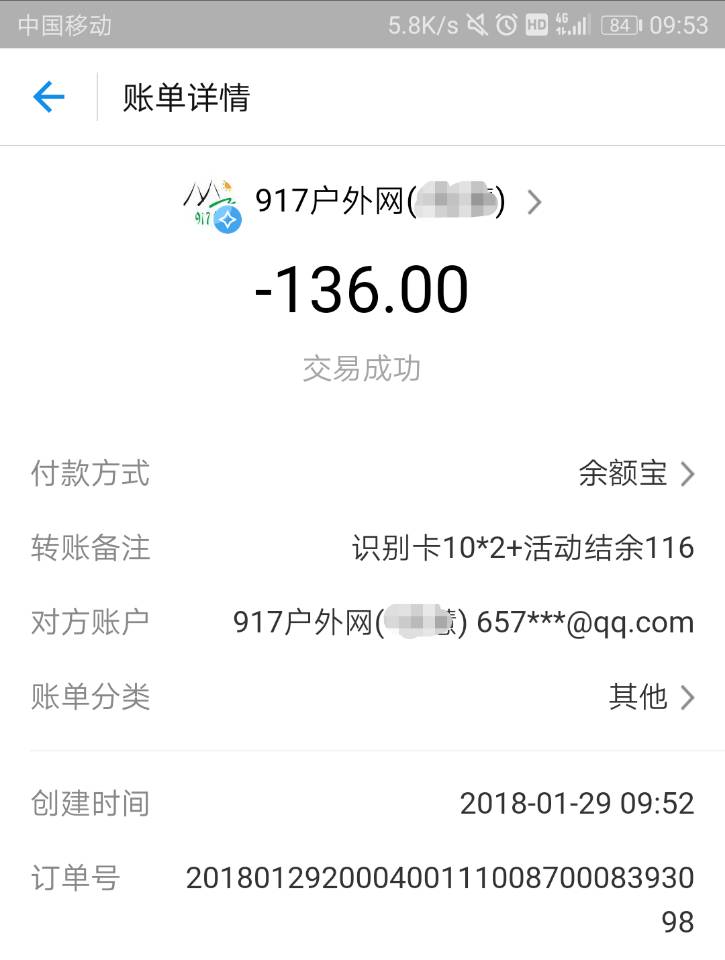Open the 付款方式 余额宝 row
Viewport: 725px width, 960px height.
tap(636, 473)
